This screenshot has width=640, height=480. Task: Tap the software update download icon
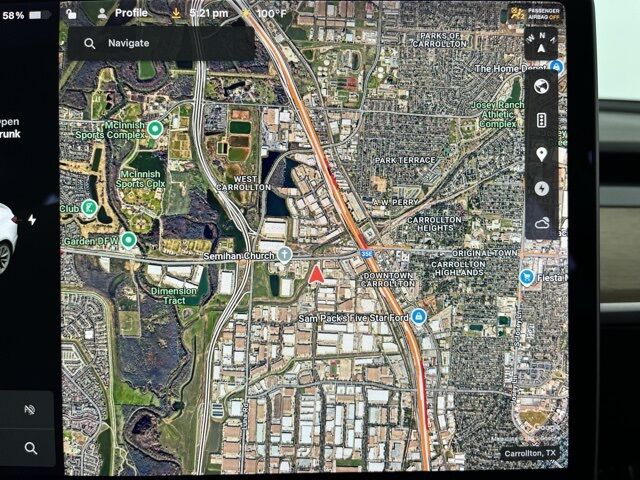pyautogui.click(x=176, y=13)
